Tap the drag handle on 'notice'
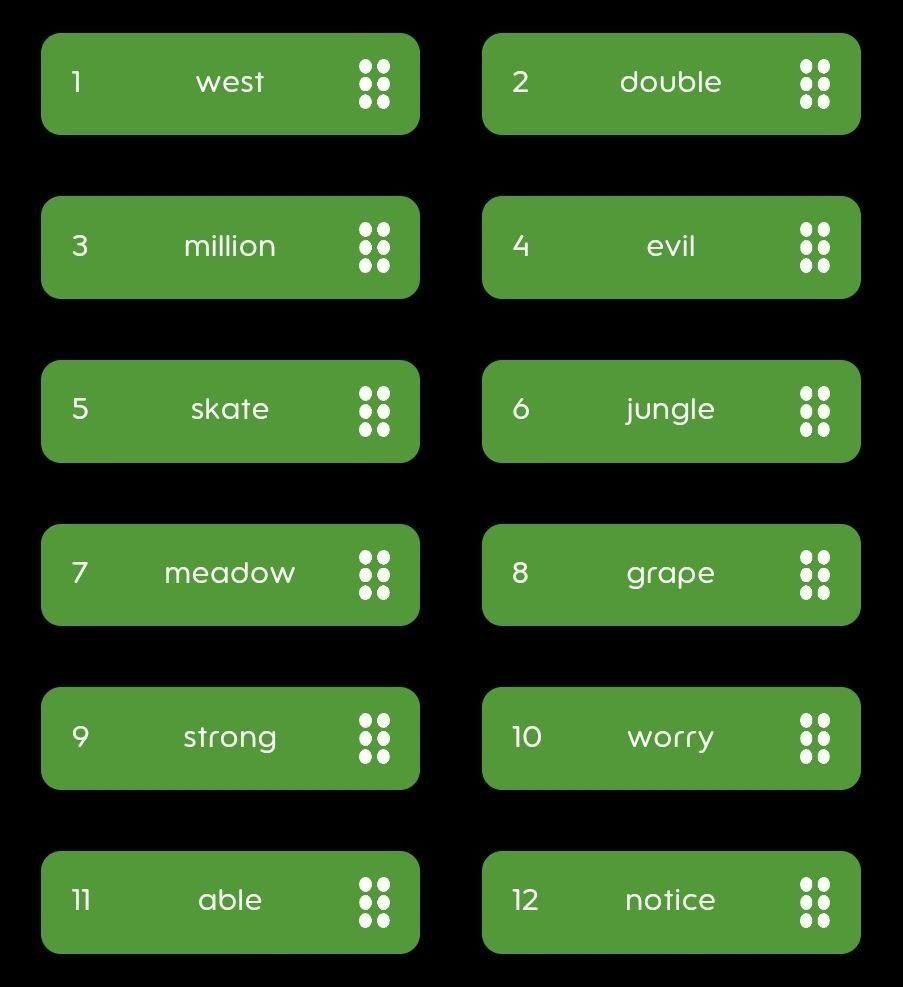This screenshot has width=903, height=987. 815,901
